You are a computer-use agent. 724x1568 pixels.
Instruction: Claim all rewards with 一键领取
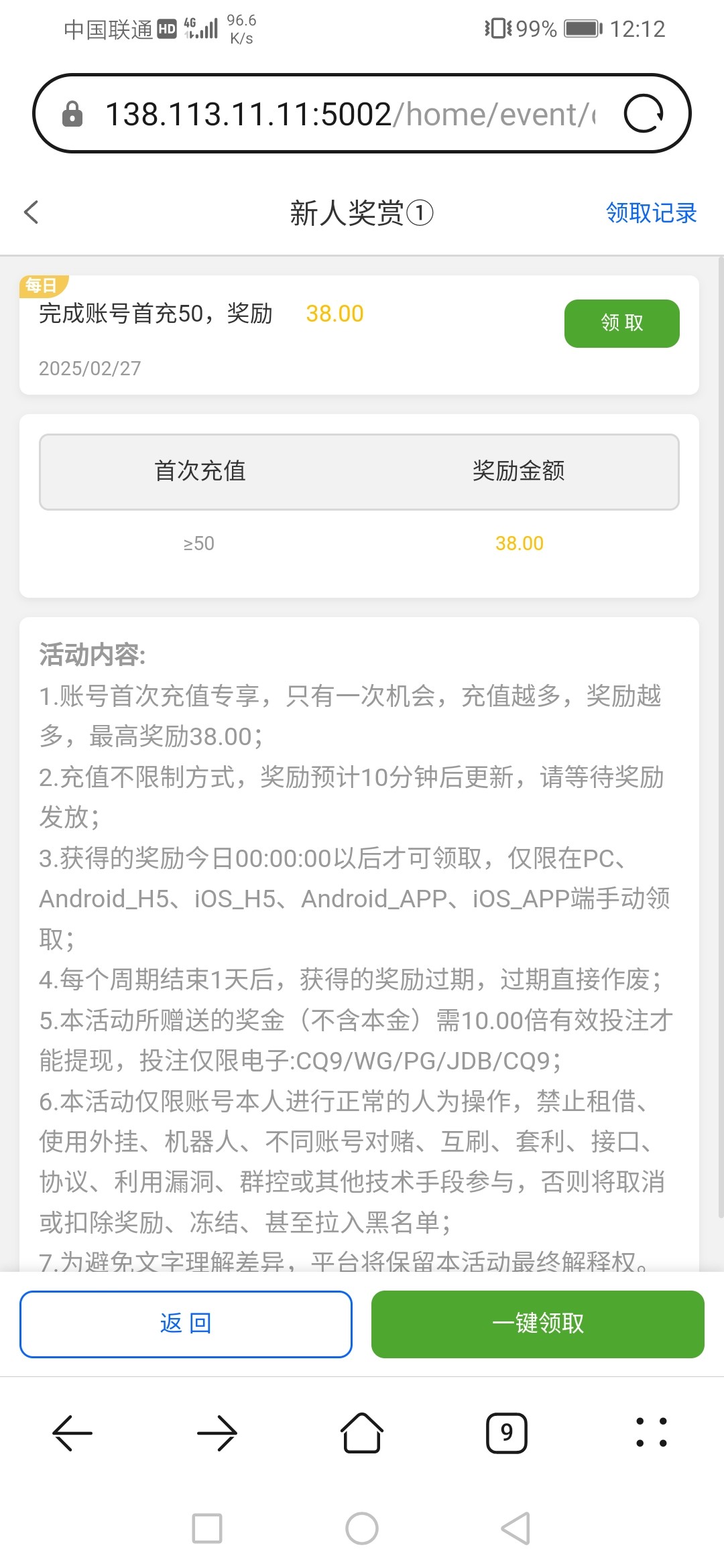[538, 1324]
